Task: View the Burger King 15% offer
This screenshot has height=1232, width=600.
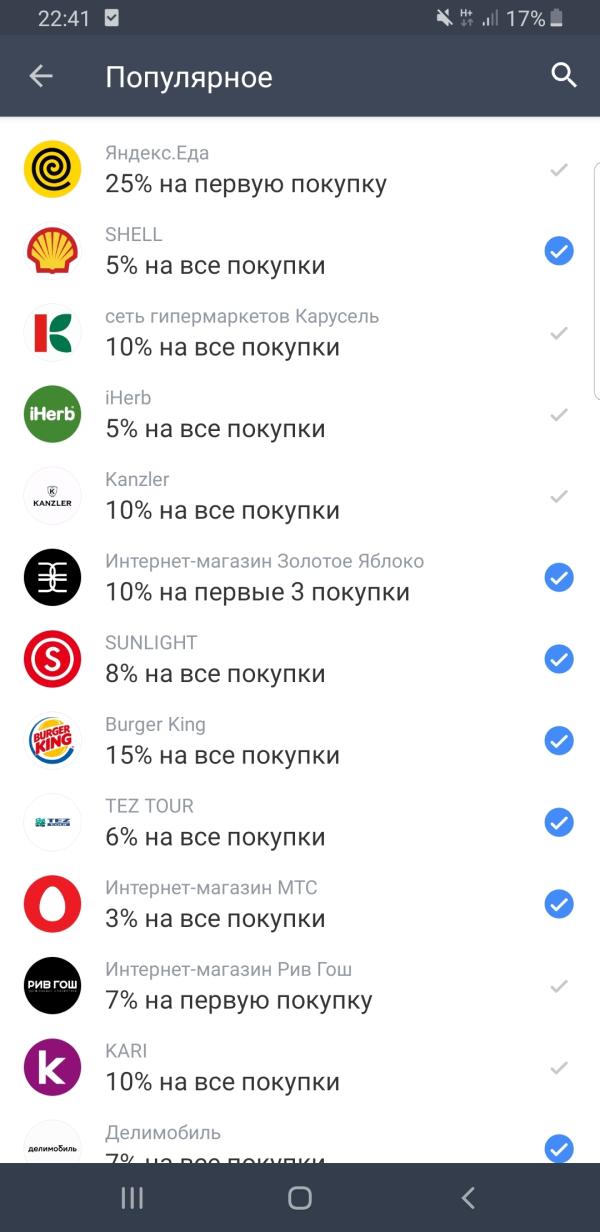Action: coord(222,741)
